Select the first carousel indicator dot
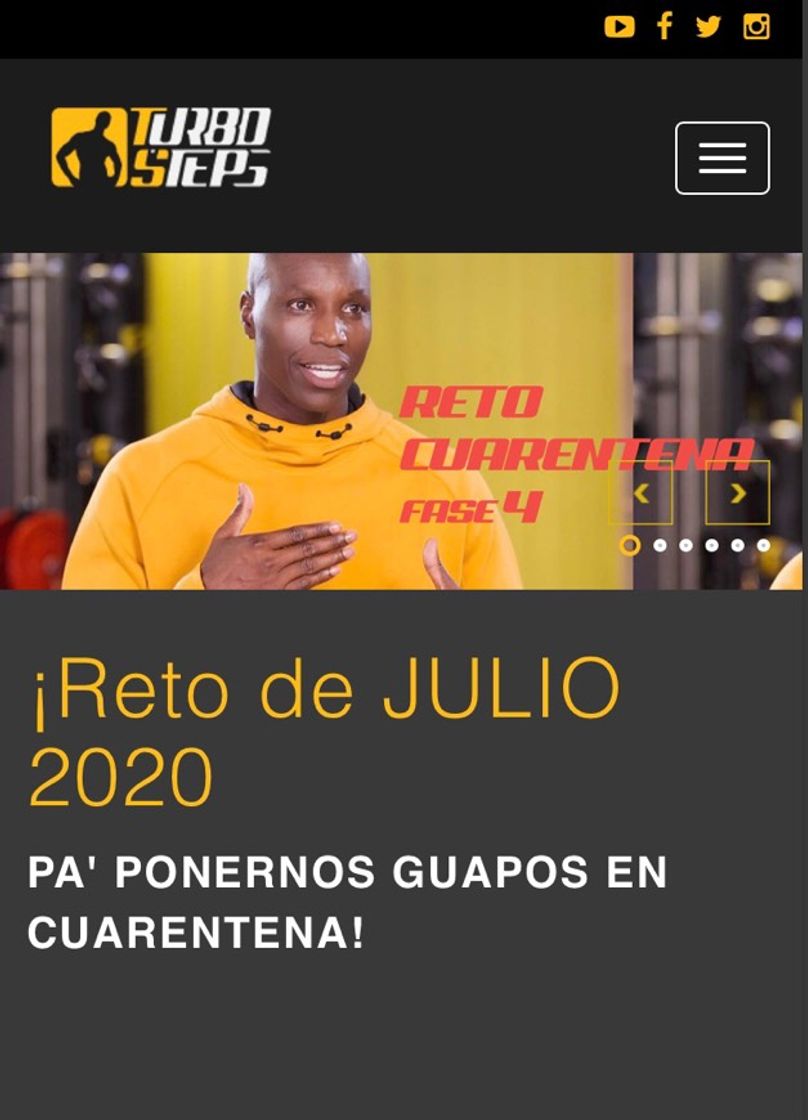 631,545
